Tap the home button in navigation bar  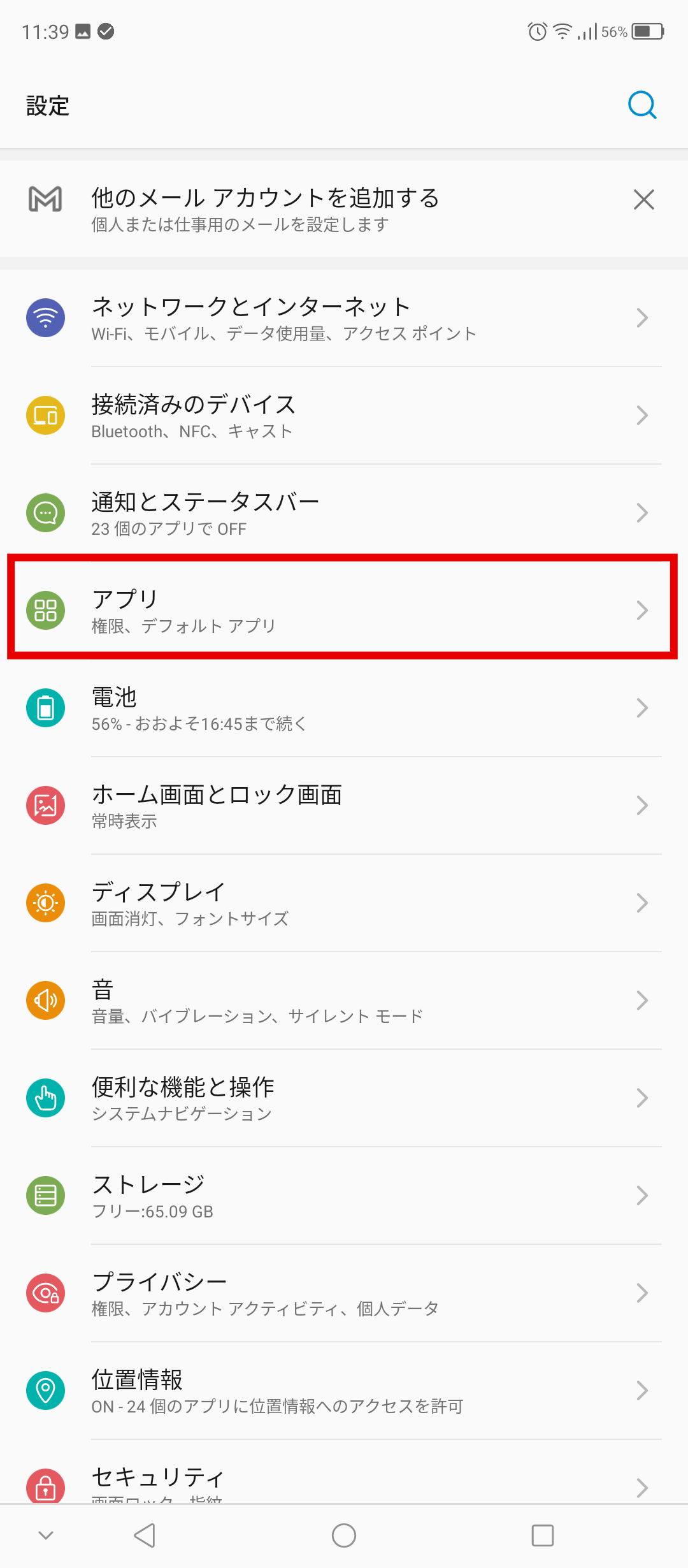(344, 1535)
